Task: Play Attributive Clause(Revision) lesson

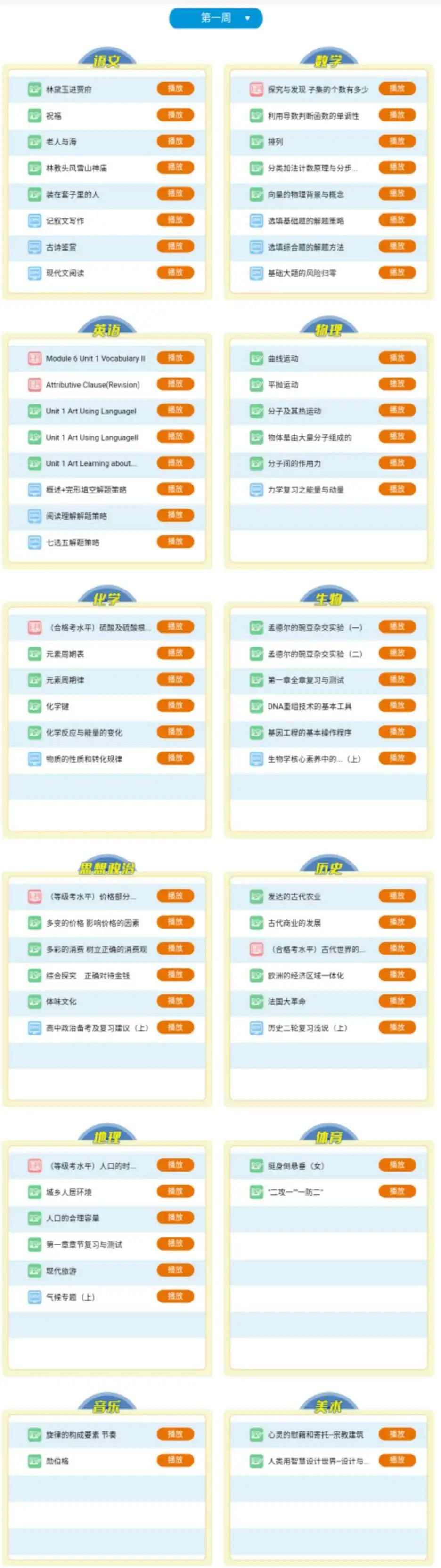Action: 175,384
